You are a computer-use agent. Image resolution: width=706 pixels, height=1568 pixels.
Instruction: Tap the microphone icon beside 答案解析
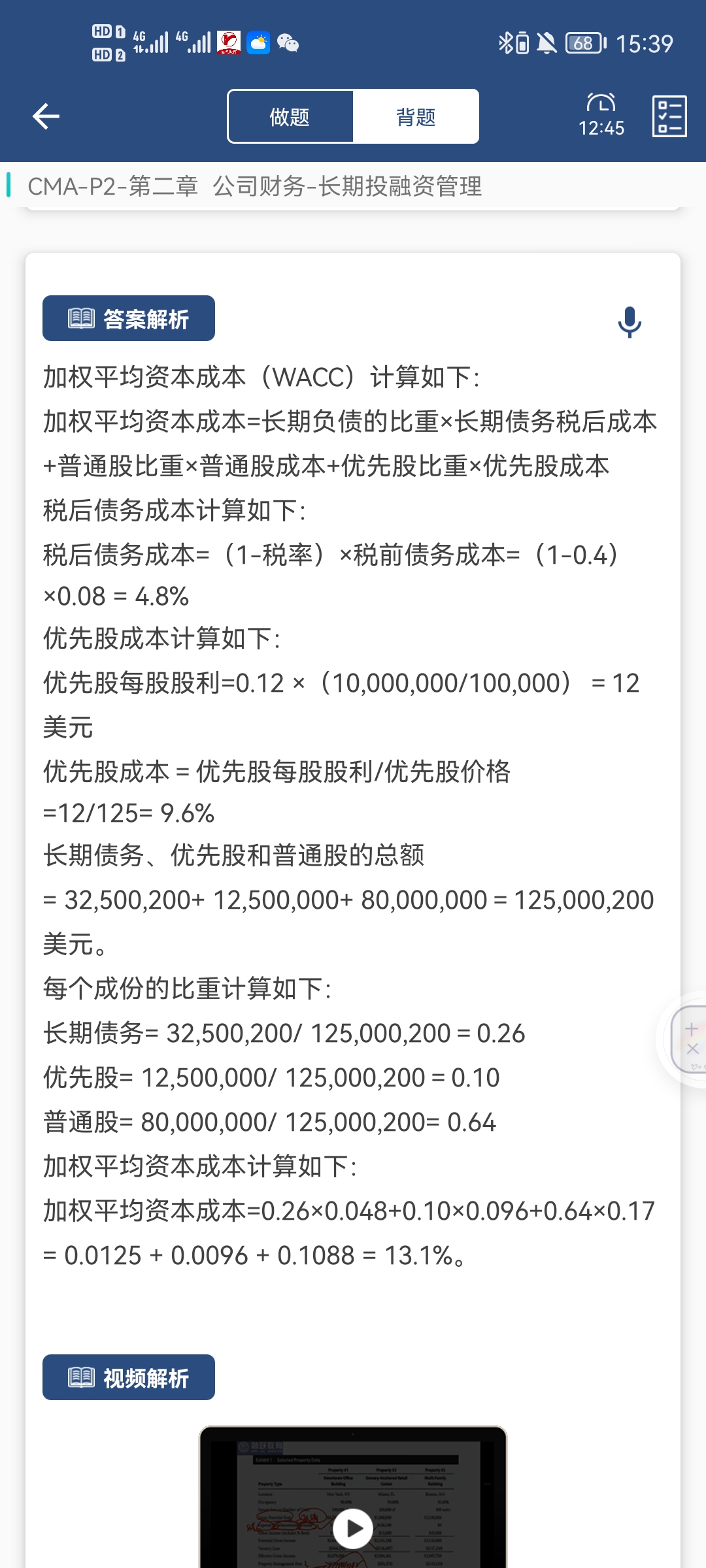click(630, 321)
